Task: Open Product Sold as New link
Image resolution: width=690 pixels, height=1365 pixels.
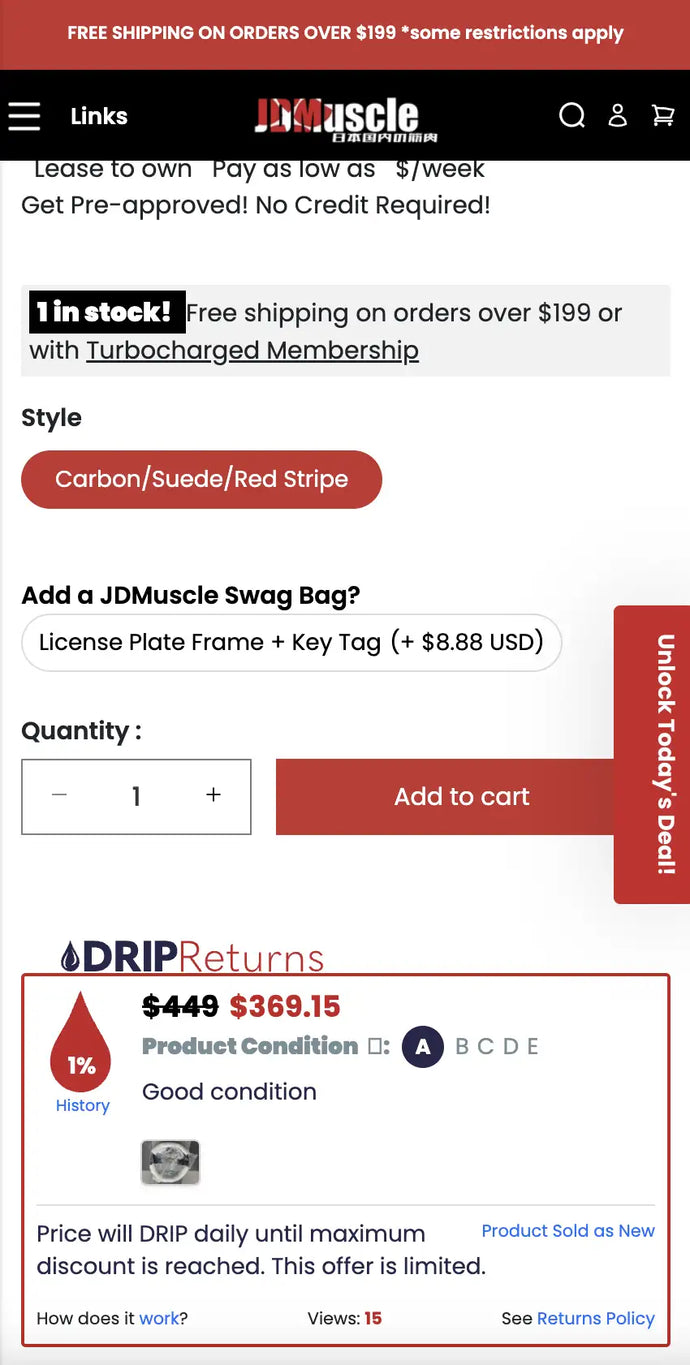Action: point(568,1231)
